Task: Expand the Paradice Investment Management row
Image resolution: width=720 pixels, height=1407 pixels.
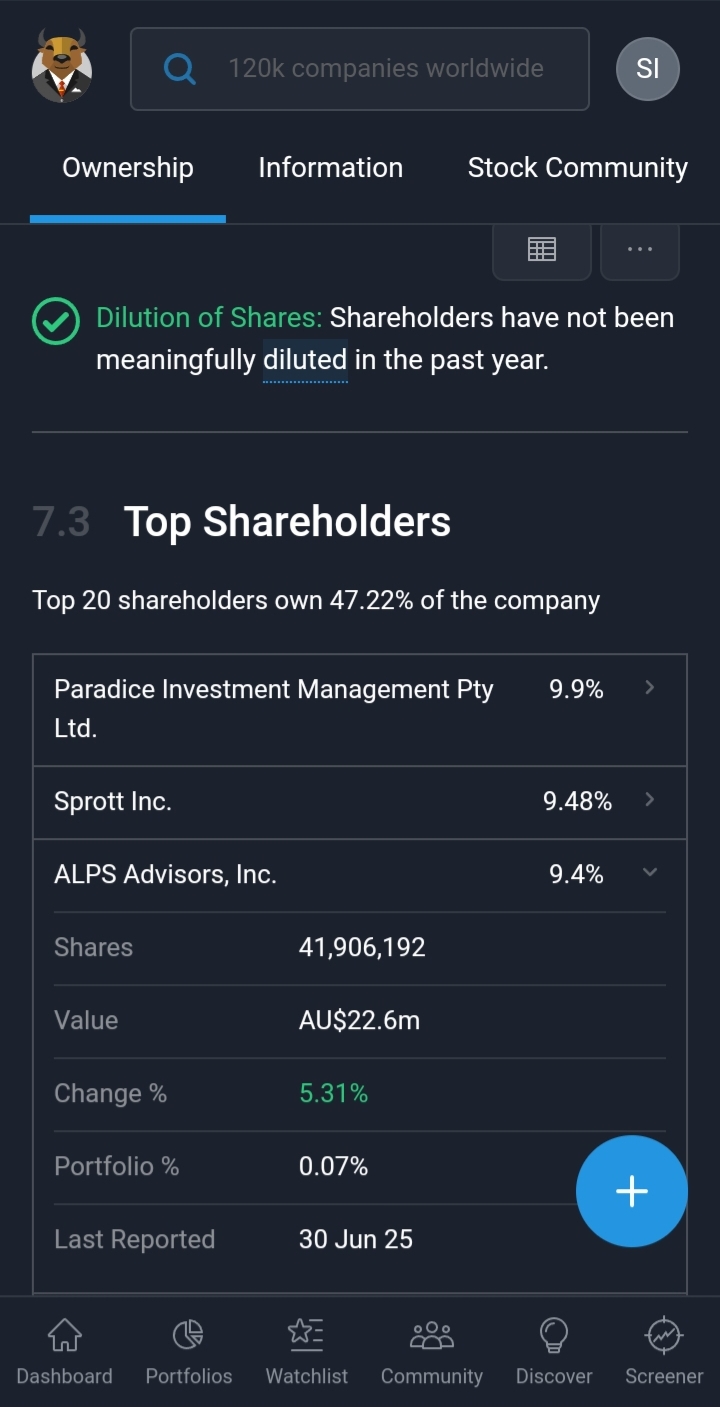Action: point(360,710)
